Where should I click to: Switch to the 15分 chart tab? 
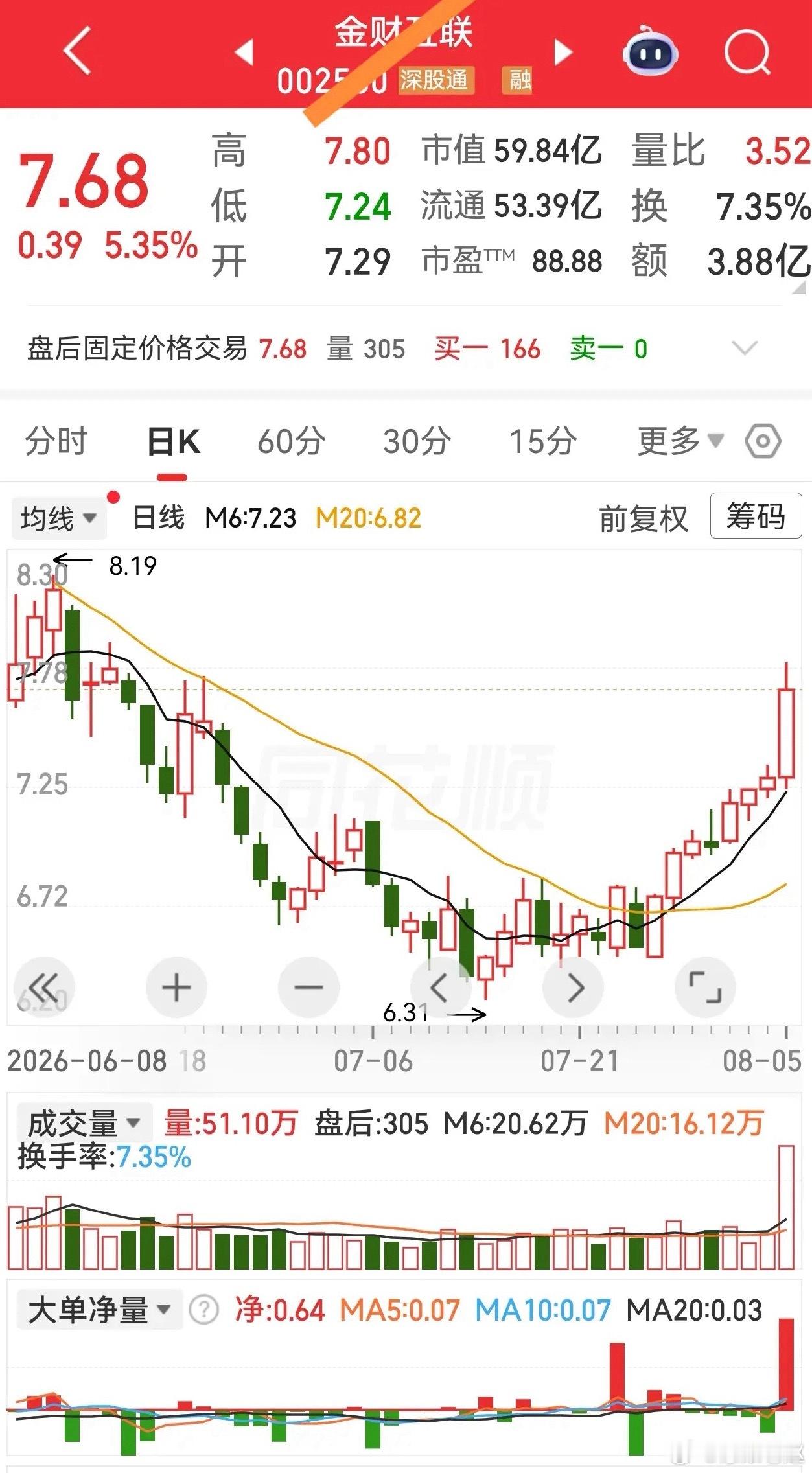pyautogui.click(x=542, y=441)
